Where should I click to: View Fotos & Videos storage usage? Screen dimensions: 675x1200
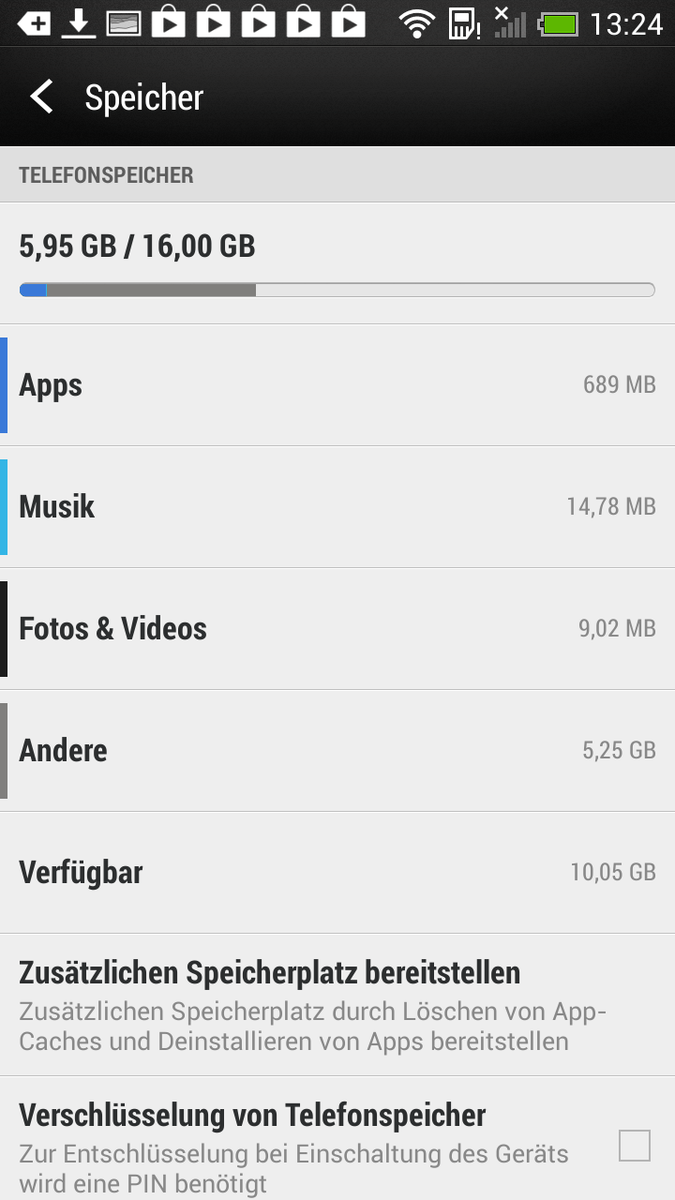click(x=337, y=629)
